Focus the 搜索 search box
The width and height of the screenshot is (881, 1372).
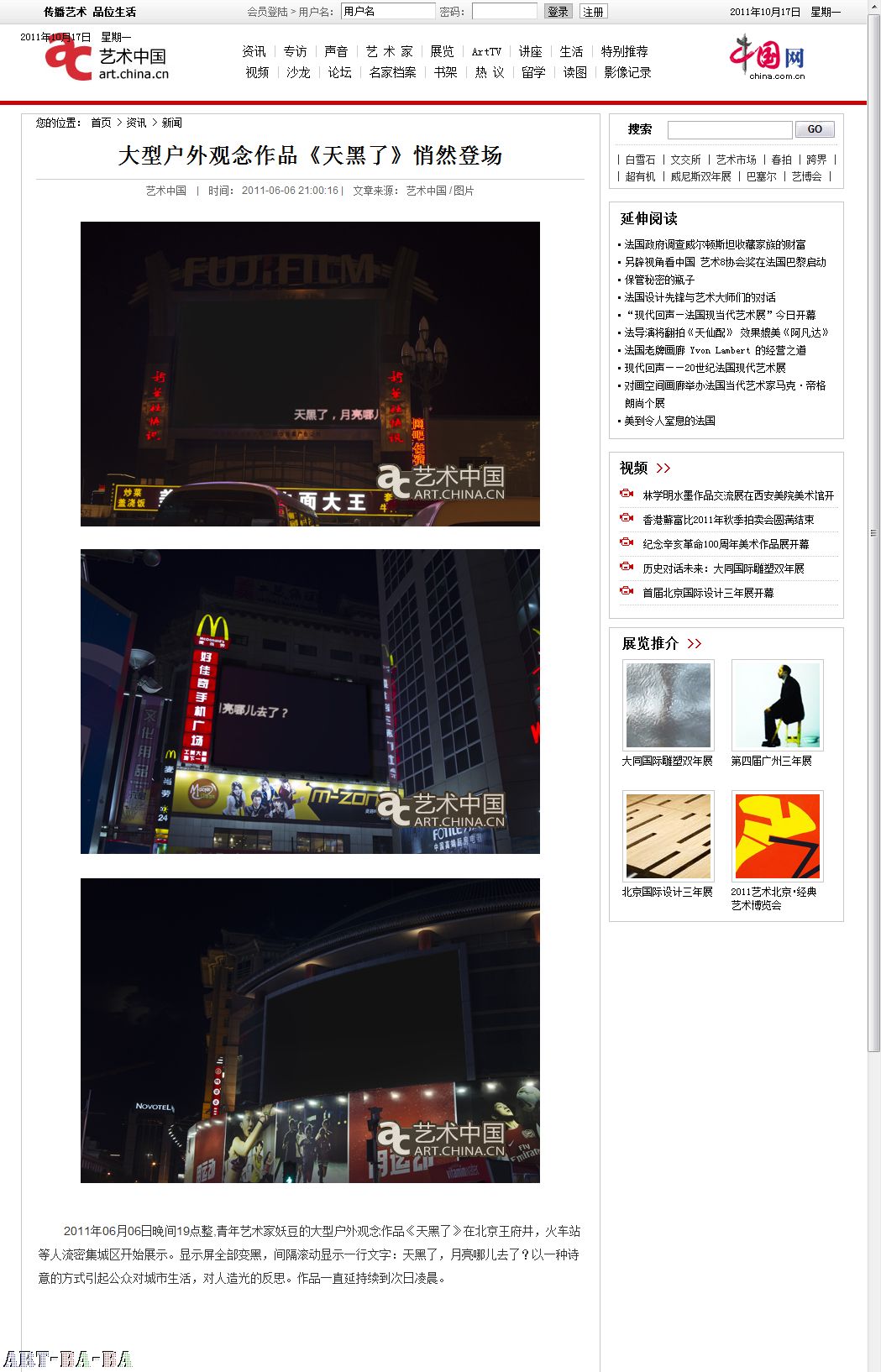(x=729, y=129)
